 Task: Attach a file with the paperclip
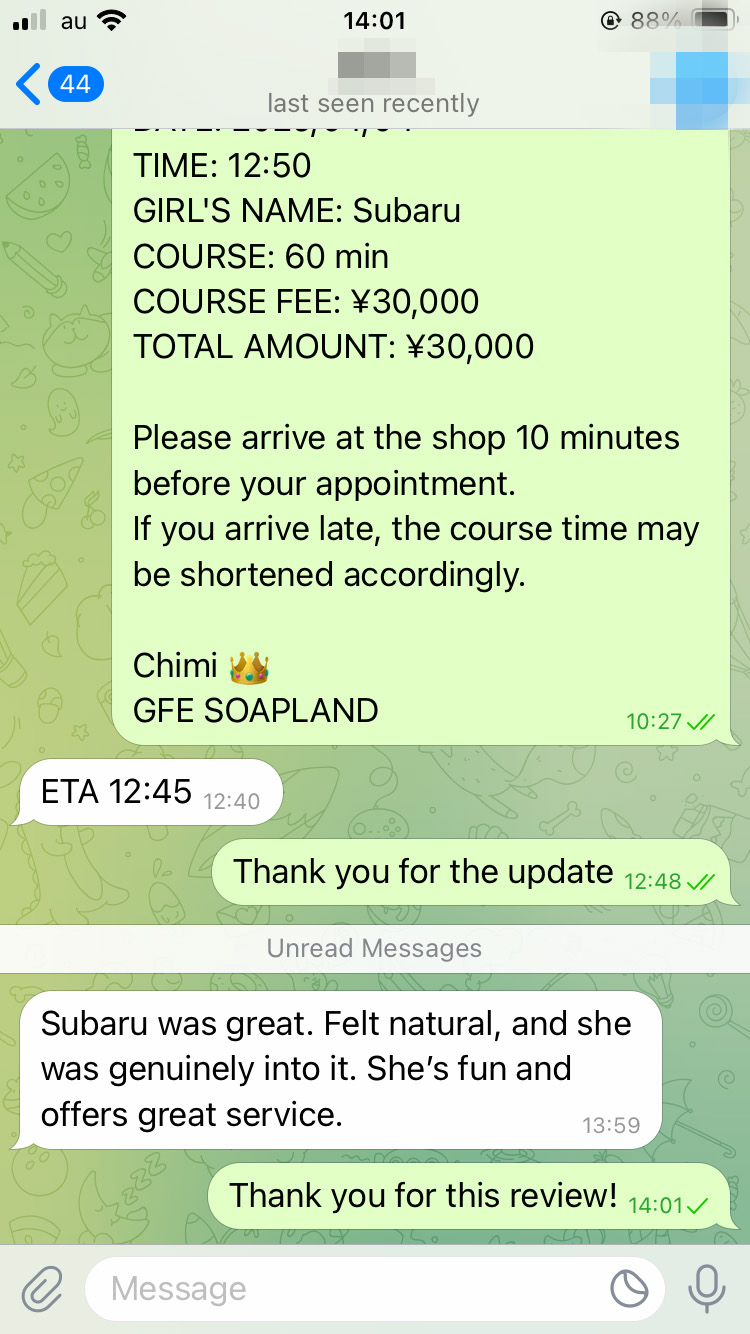pos(42,1290)
